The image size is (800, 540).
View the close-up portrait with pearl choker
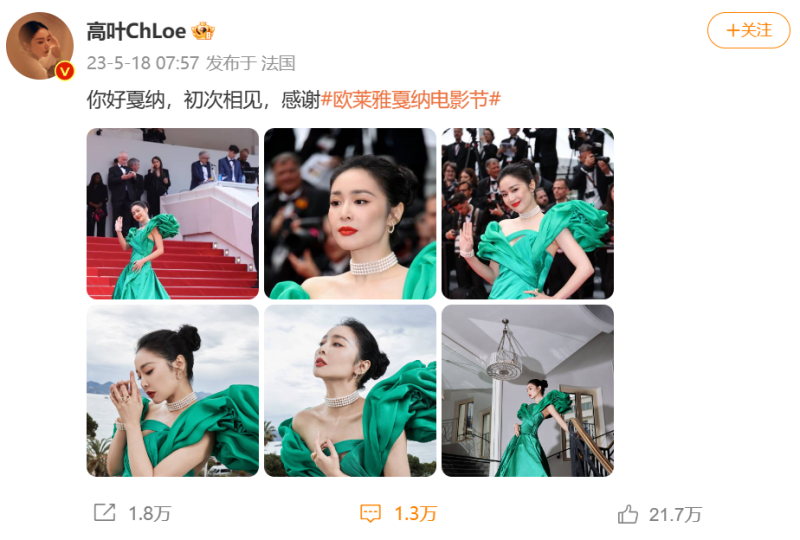(x=350, y=213)
